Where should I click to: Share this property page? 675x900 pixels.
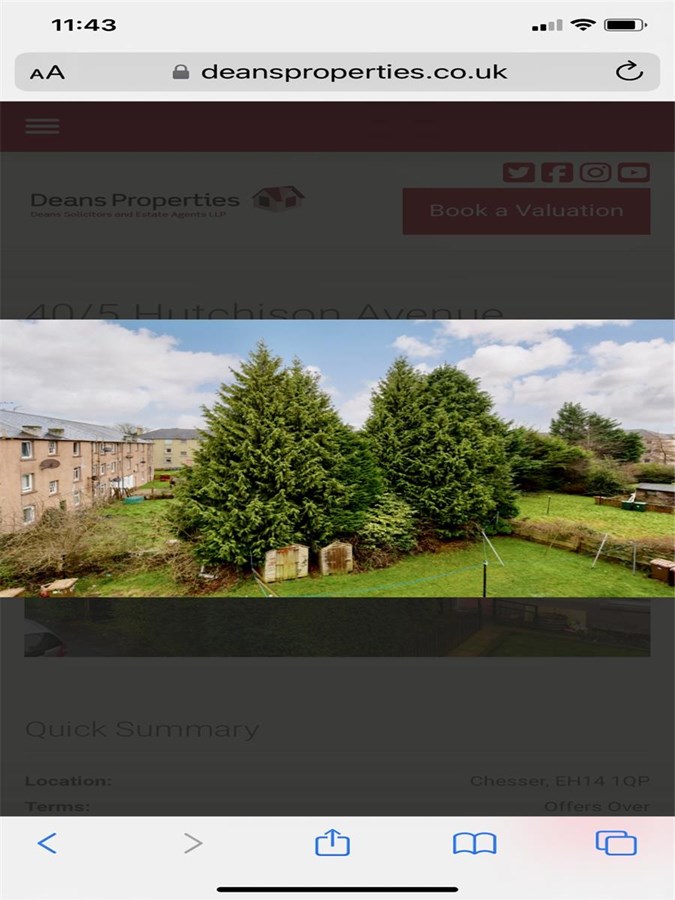[x=332, y=843]
